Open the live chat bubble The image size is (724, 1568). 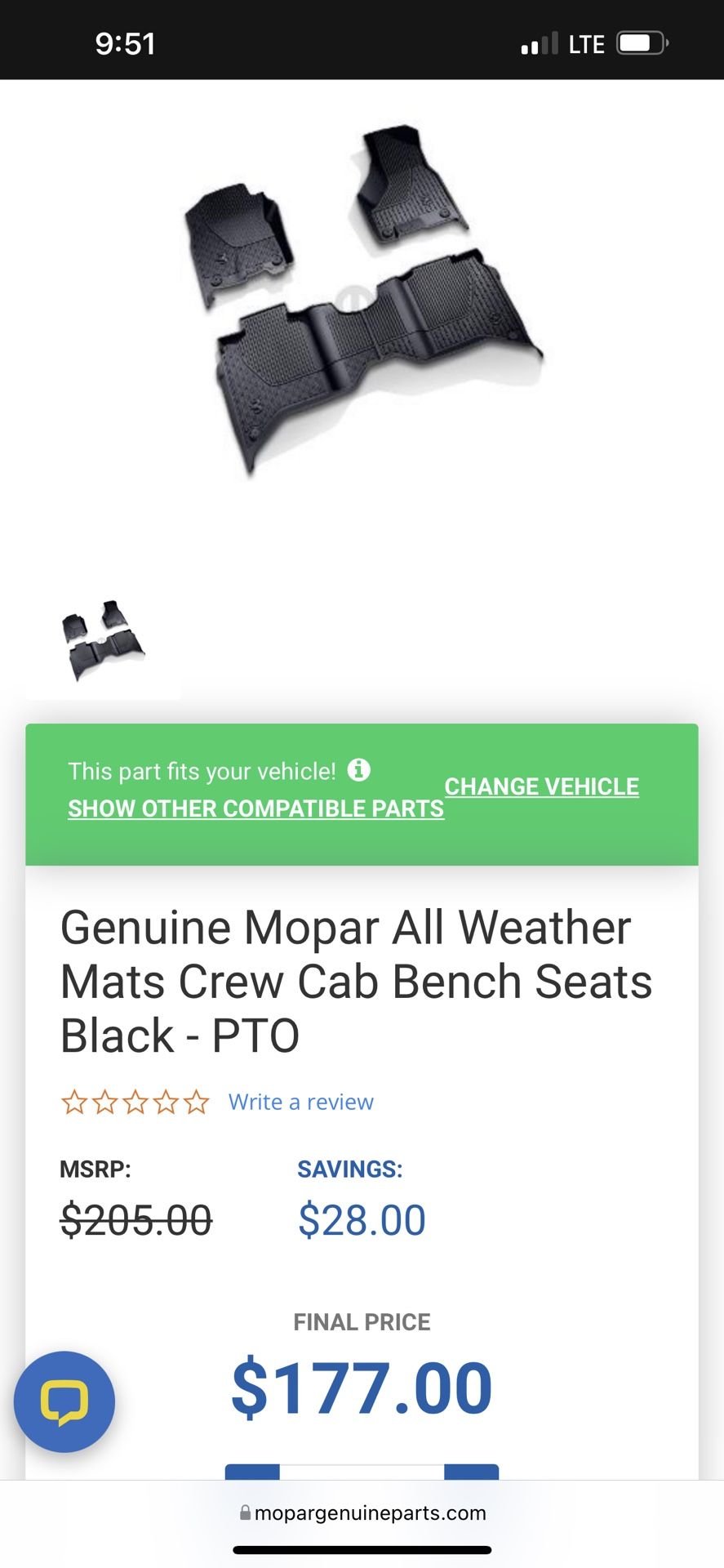64,1401
